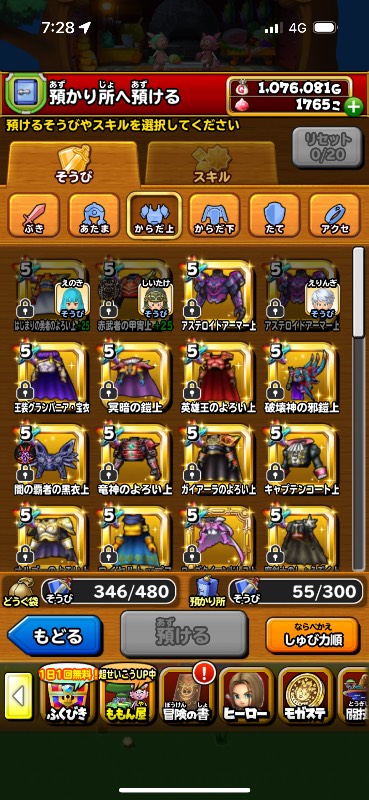369x800 pixels.
Task: Open 冒険の書 in the bottom menu
Action: 186,696
